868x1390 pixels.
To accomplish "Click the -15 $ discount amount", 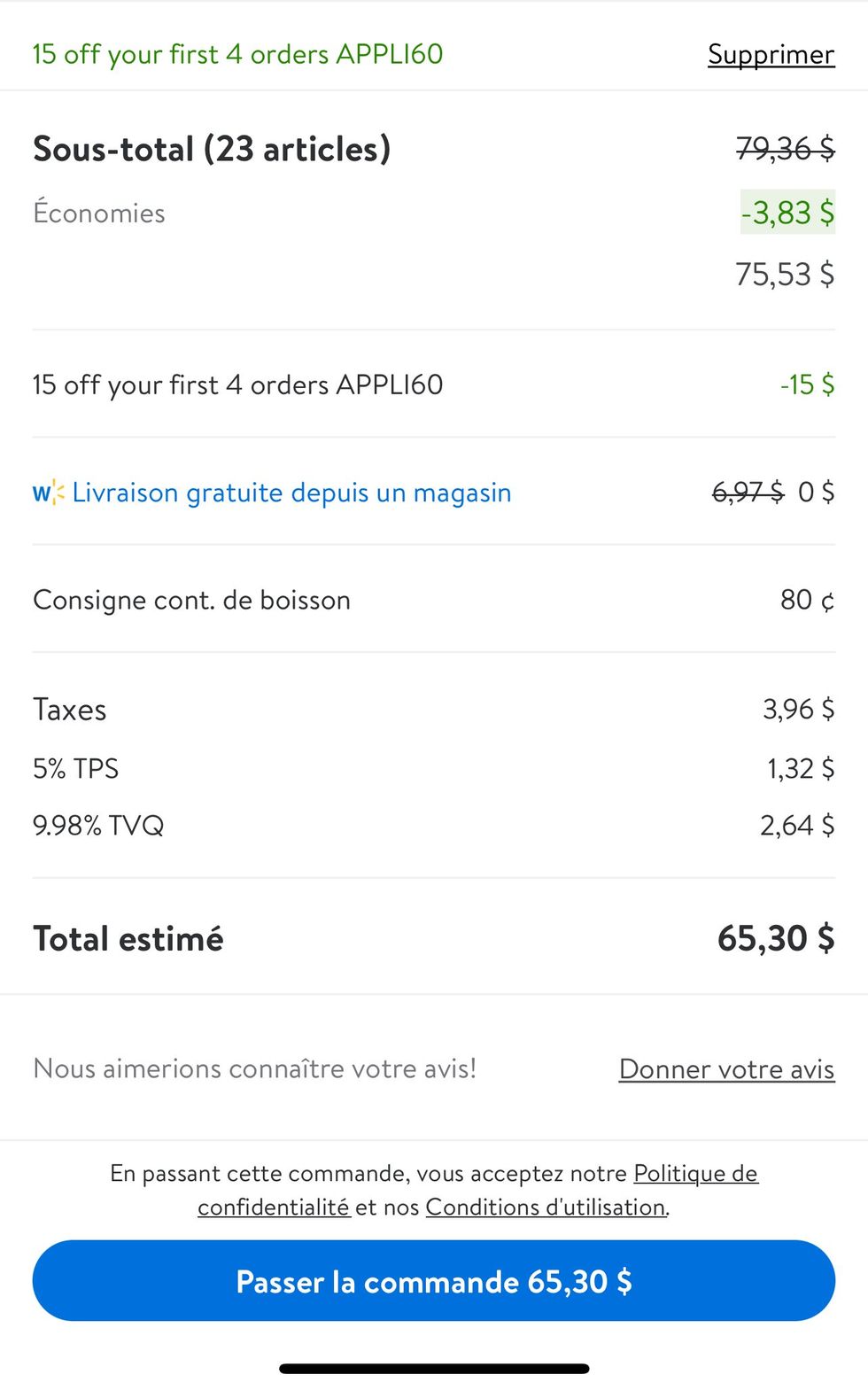I will click(x=804, y=384).
